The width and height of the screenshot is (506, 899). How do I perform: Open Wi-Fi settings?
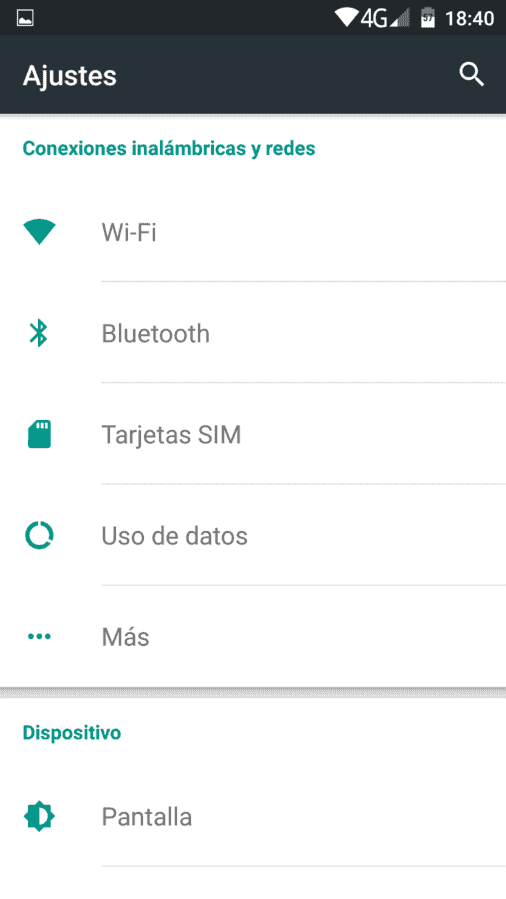(253, 232)
